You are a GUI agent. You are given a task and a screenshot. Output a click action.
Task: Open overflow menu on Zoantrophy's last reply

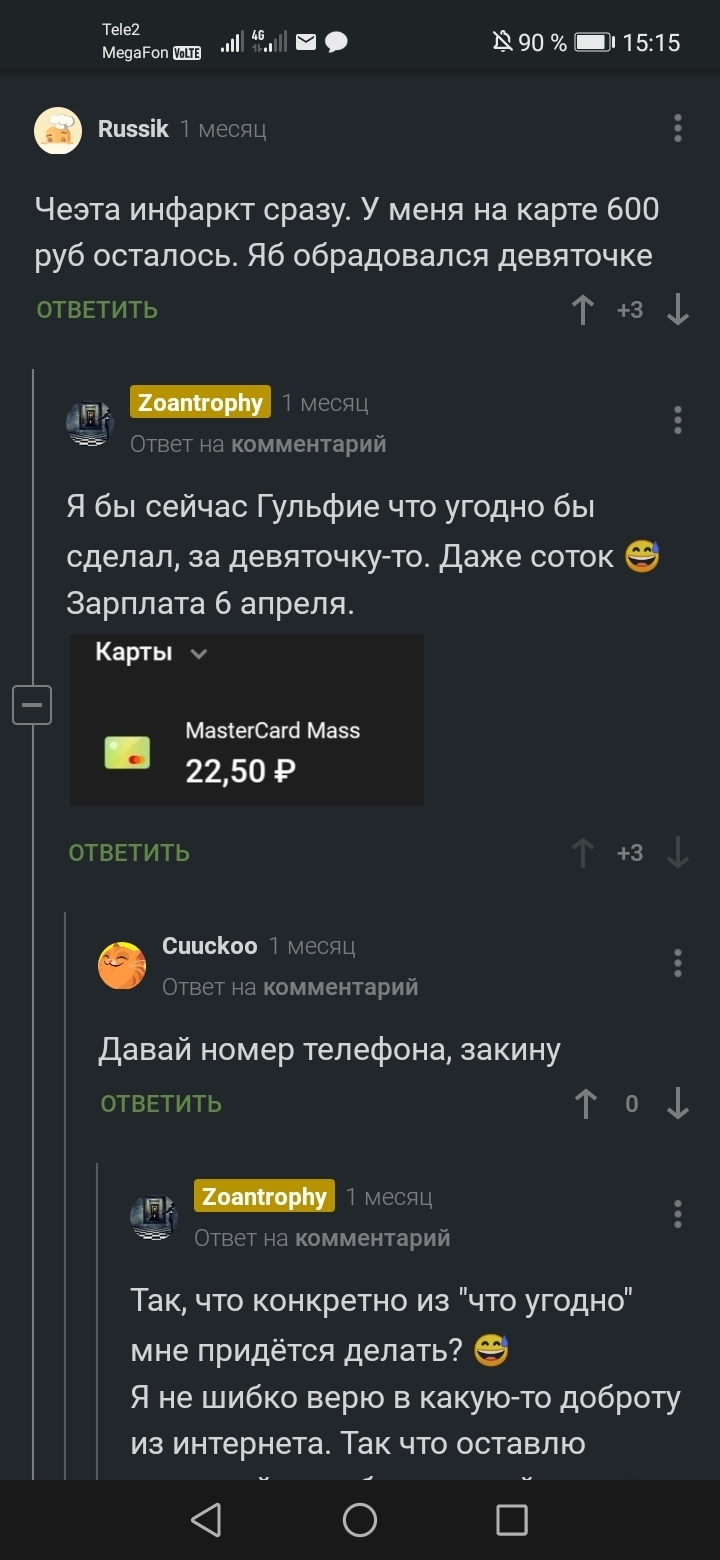pos(678,1214)
